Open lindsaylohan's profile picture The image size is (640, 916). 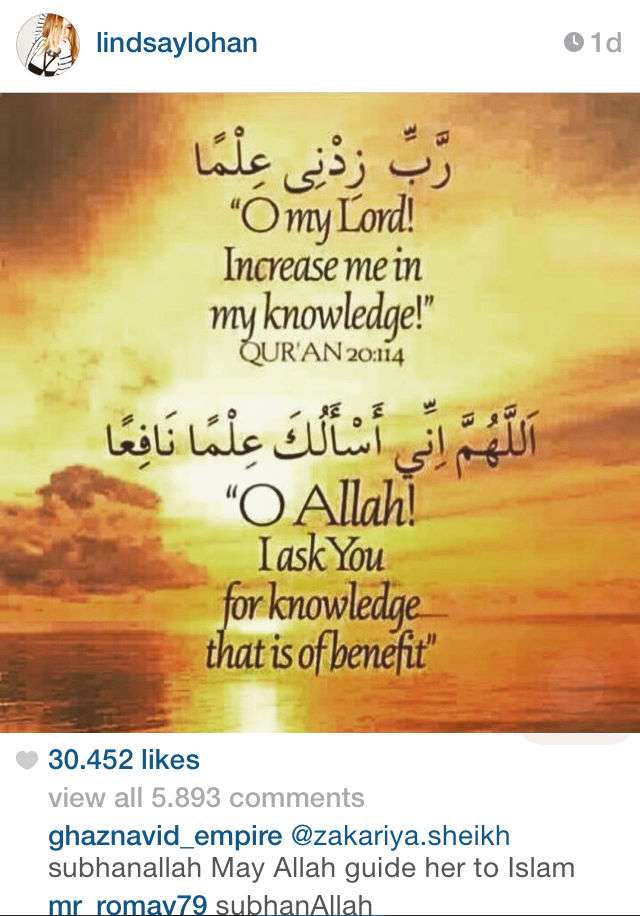coord(44,44)
